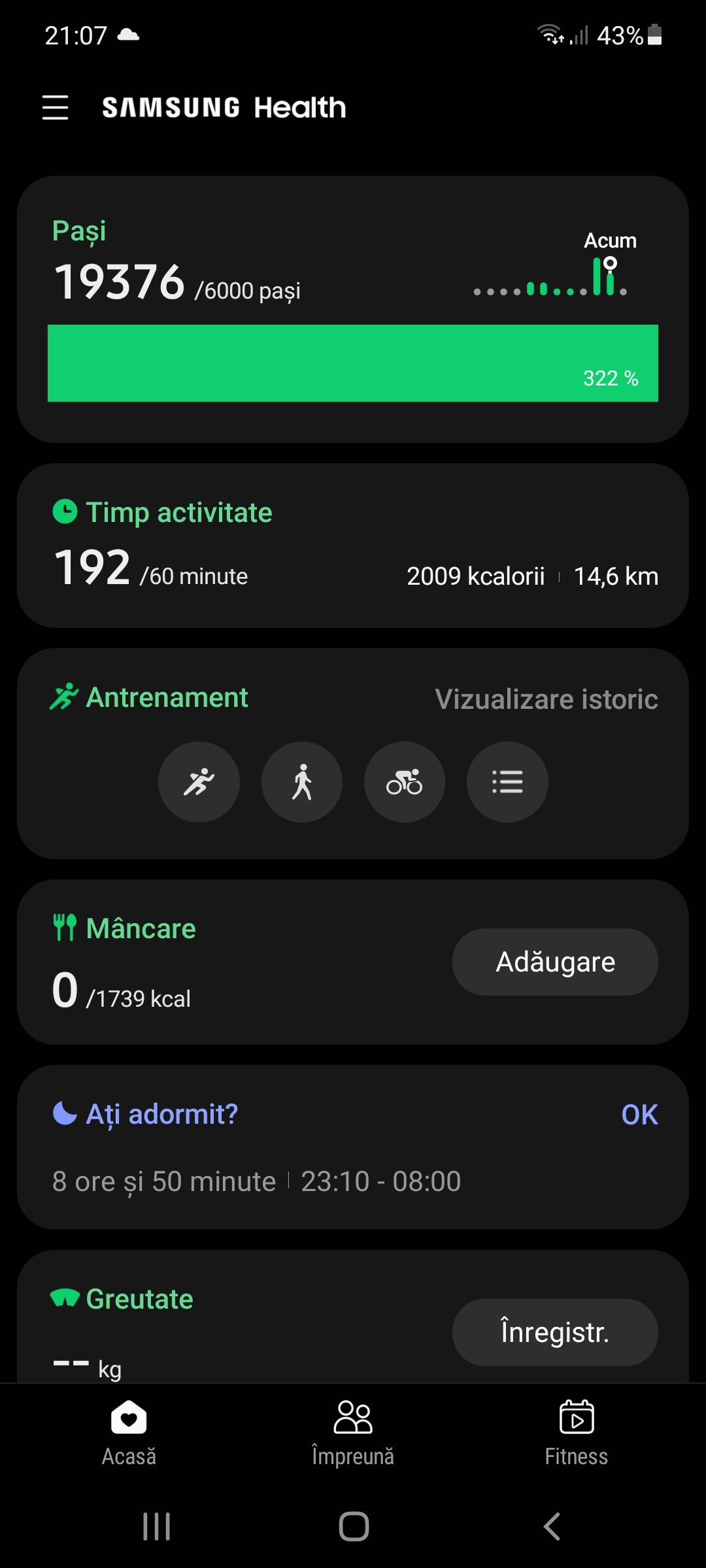Confirm sleep time with OK

pyautogui.click(x=639, y=1115)
